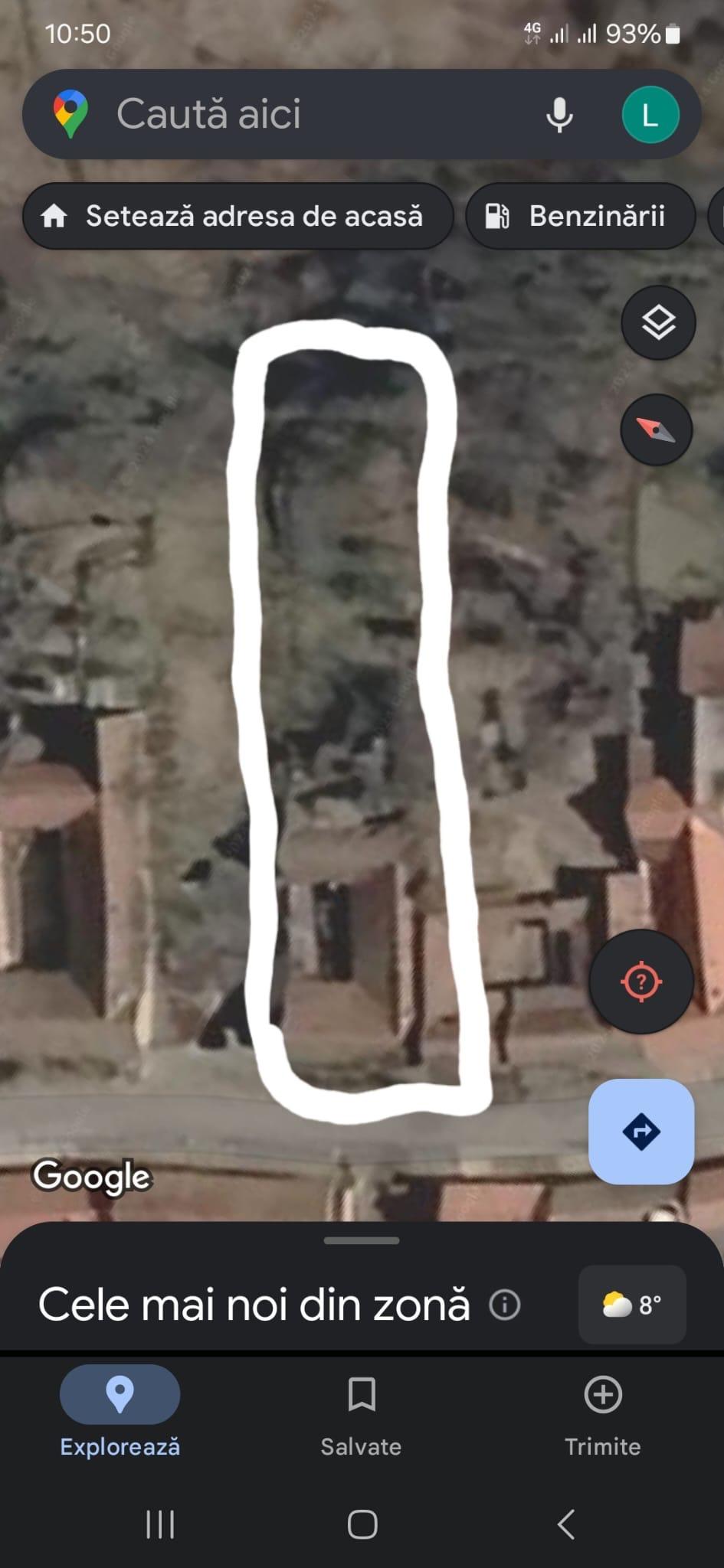Go back using the system back button

(x=566, y=1524)
